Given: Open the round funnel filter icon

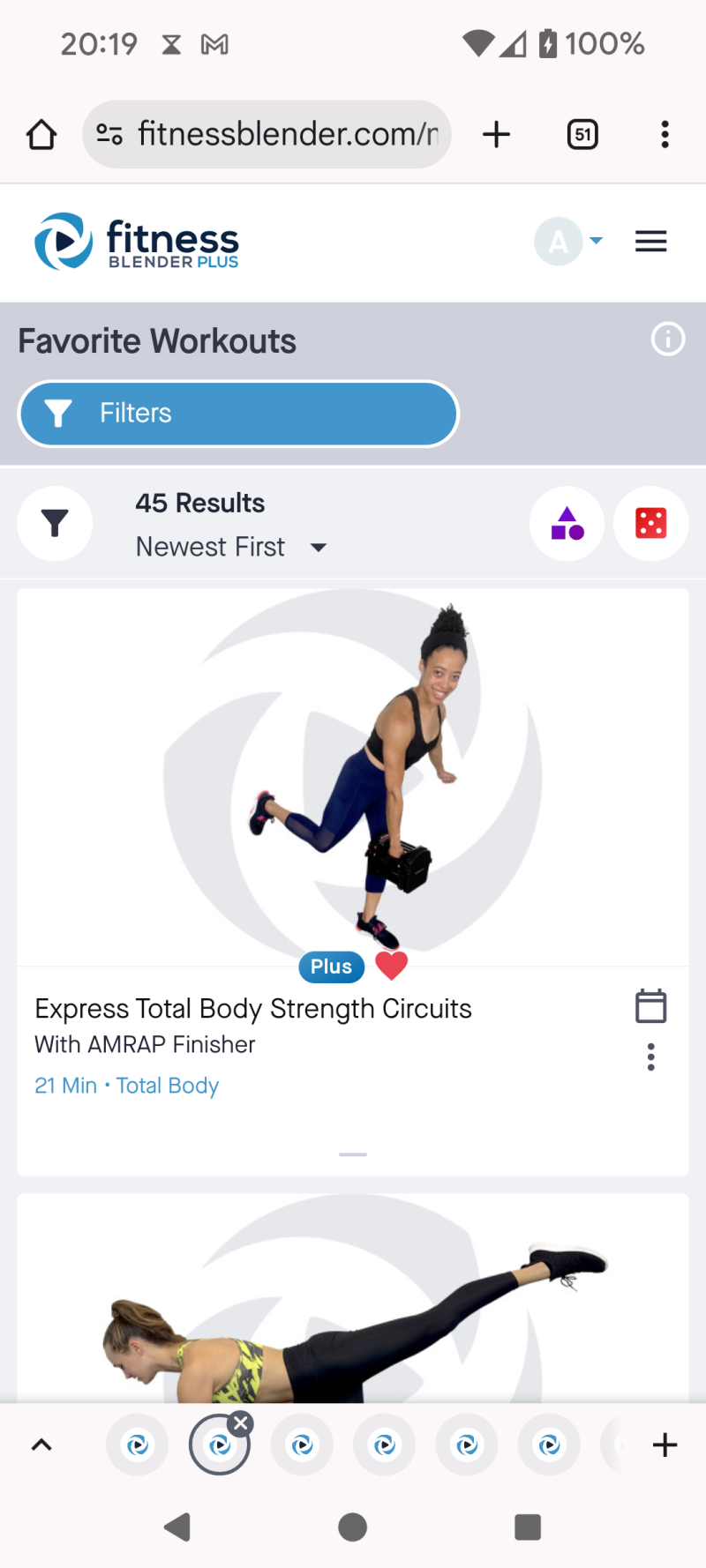Looking at the screenshot, I should (55, 524).
